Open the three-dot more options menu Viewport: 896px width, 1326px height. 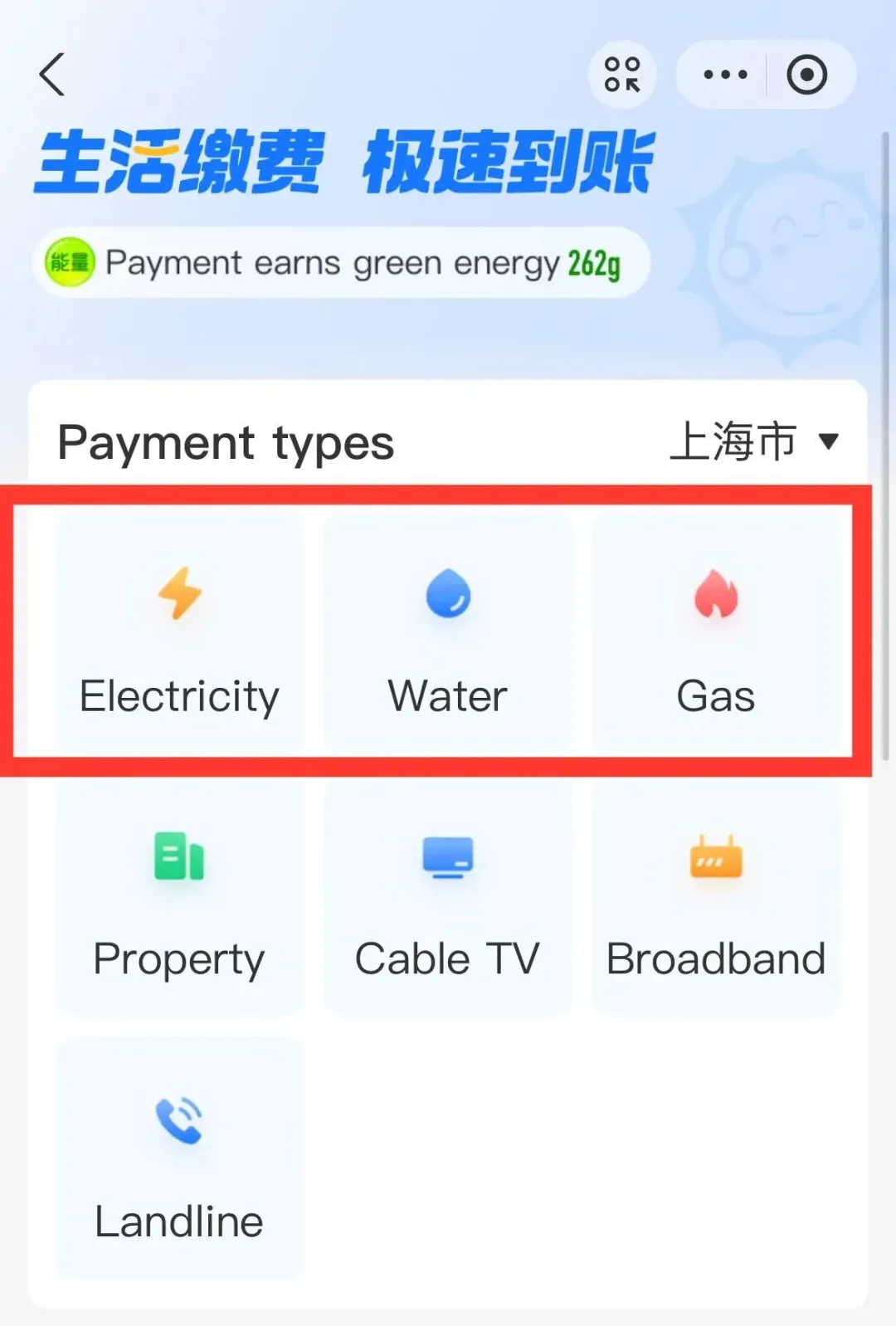tap(724, 75)
